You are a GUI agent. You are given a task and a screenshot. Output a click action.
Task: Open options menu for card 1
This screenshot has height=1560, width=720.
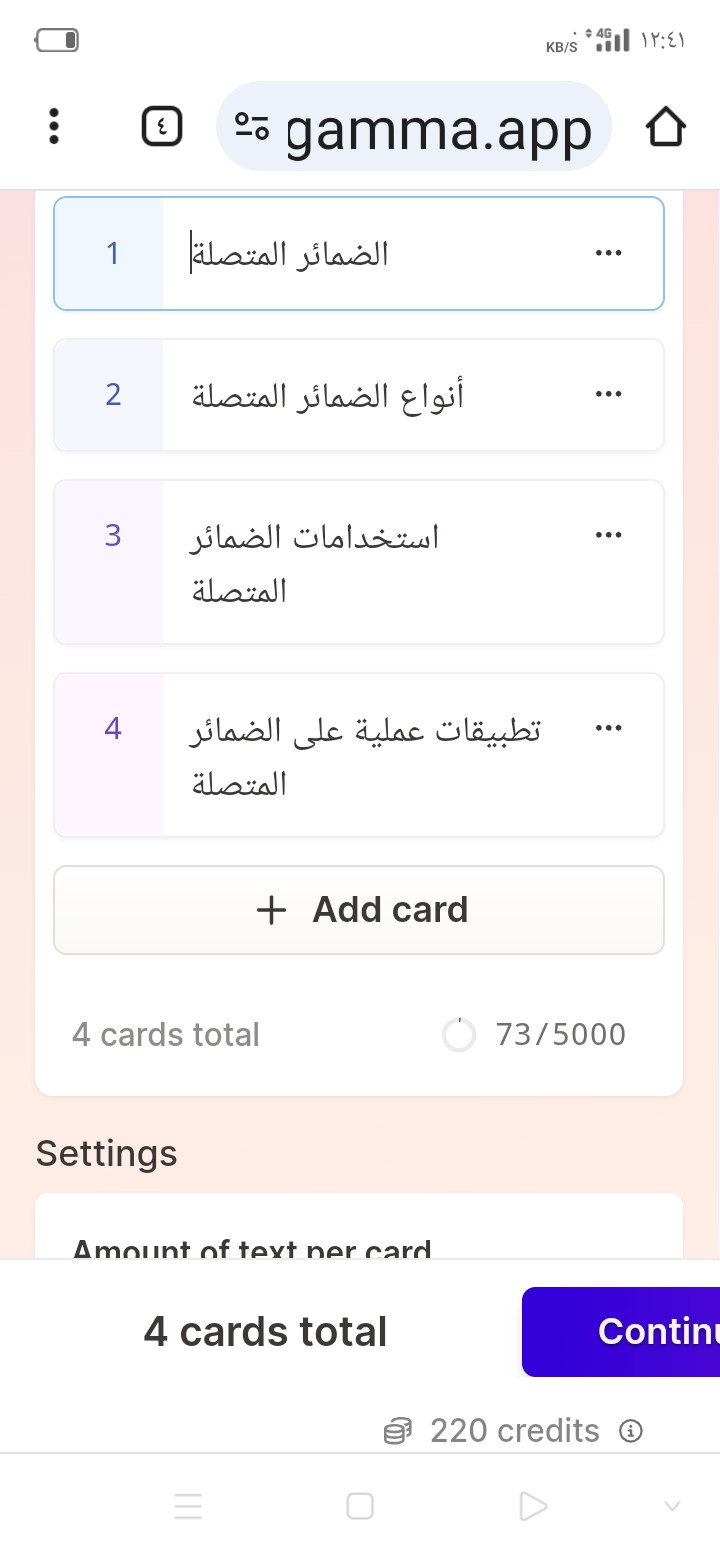[608, 253]
